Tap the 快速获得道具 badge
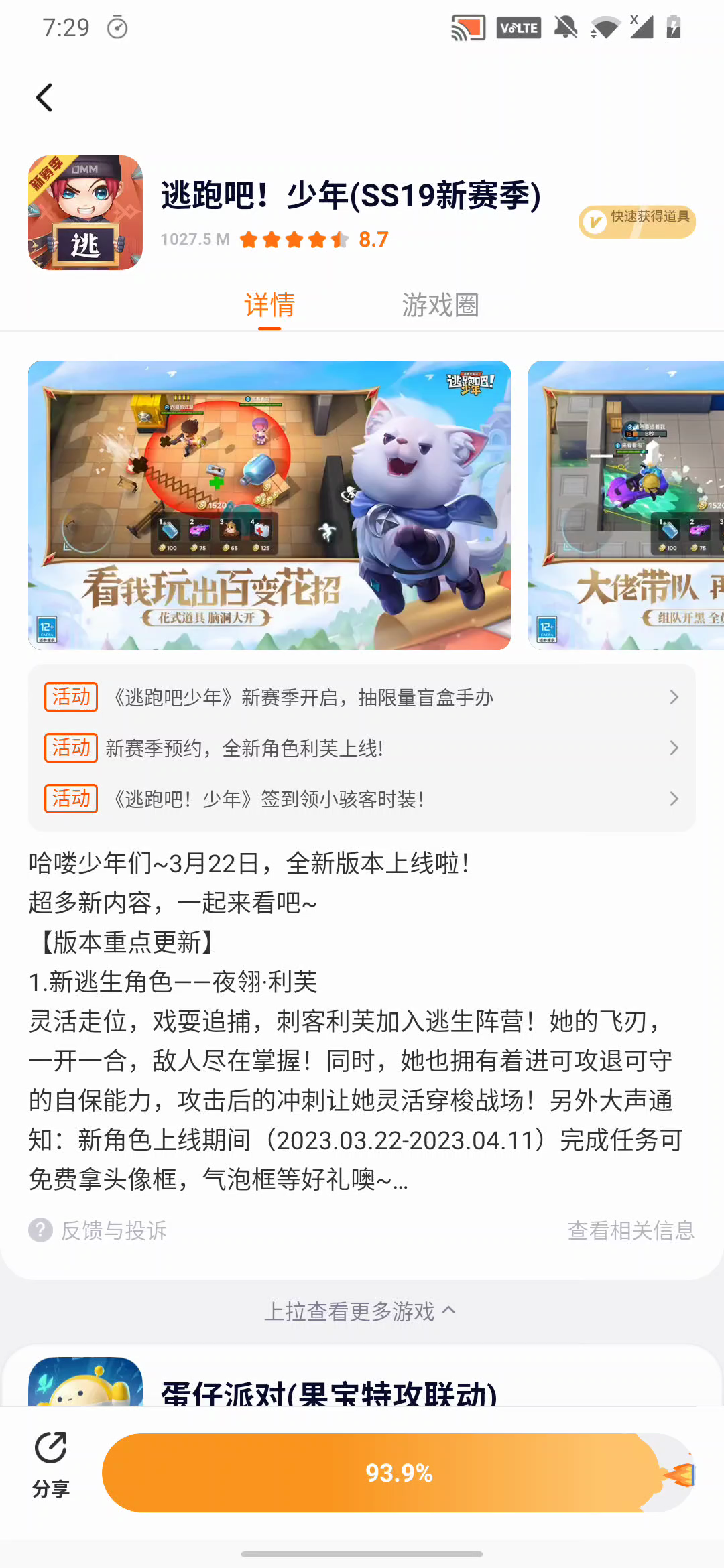This screenshot has height=1568, width=724. pyautogui.click(x=637, y=221)
